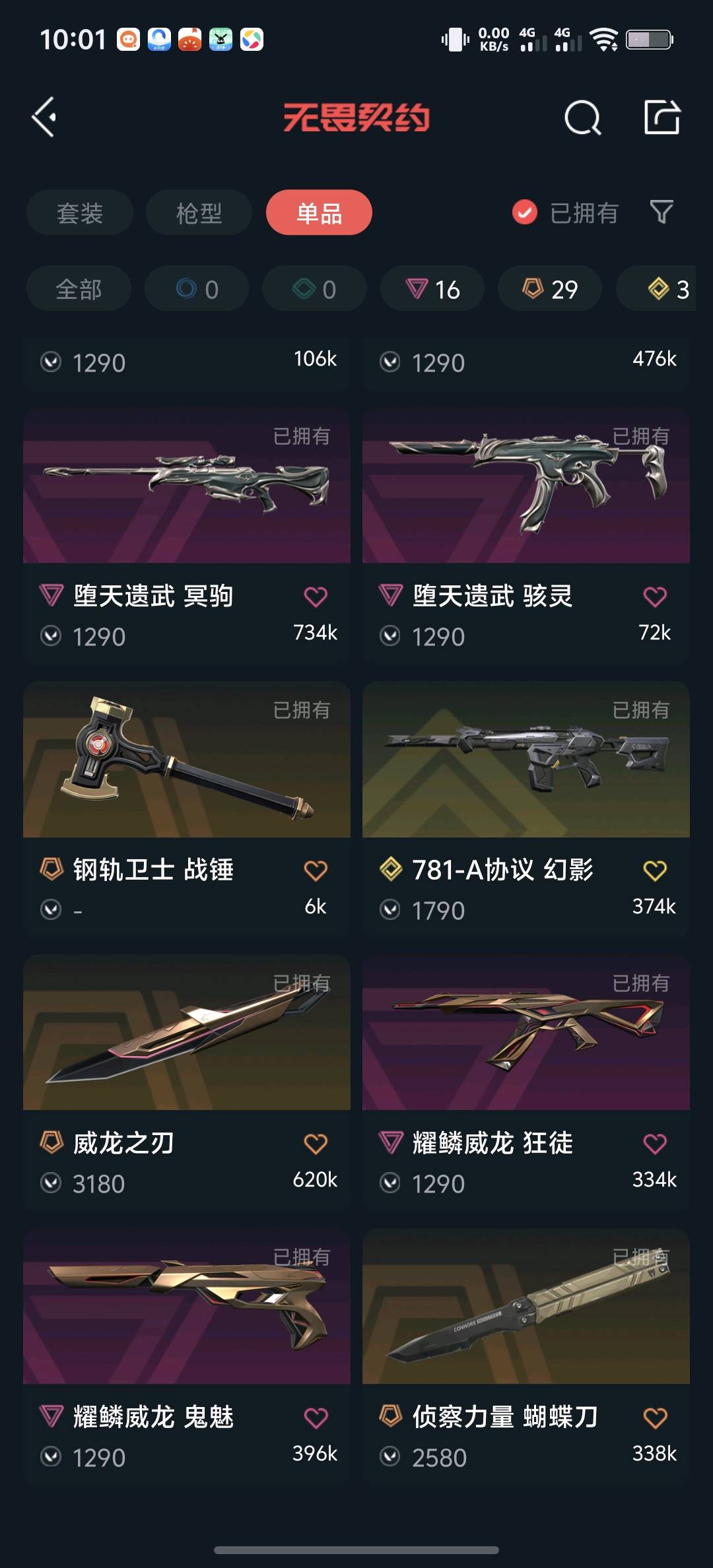
Task: Open the 堕天遗武 冥驹 skin card
Action: coord(187,536)
